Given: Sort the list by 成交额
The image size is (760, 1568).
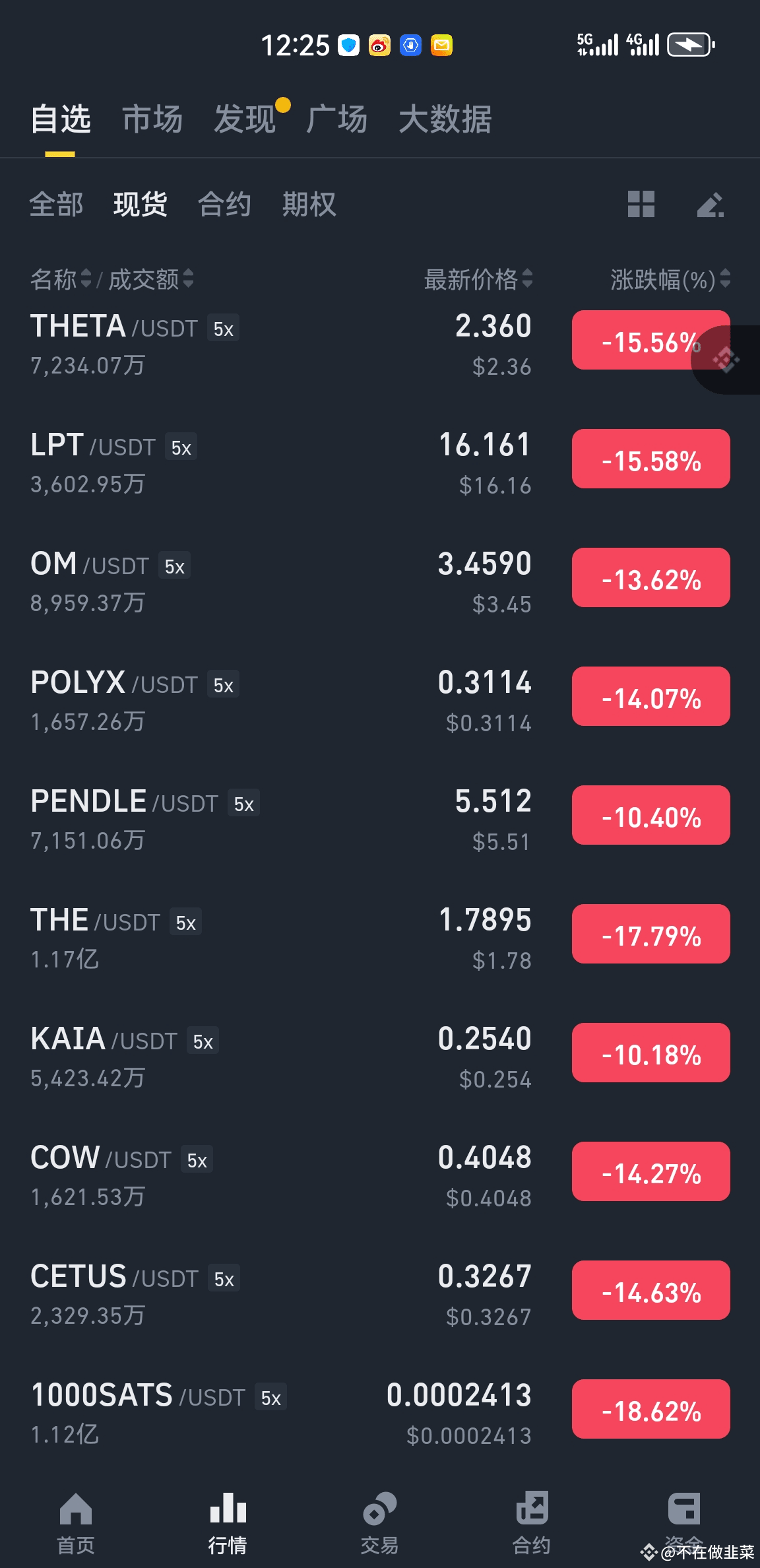Looking at the screenshot, I should coord(151,279).
